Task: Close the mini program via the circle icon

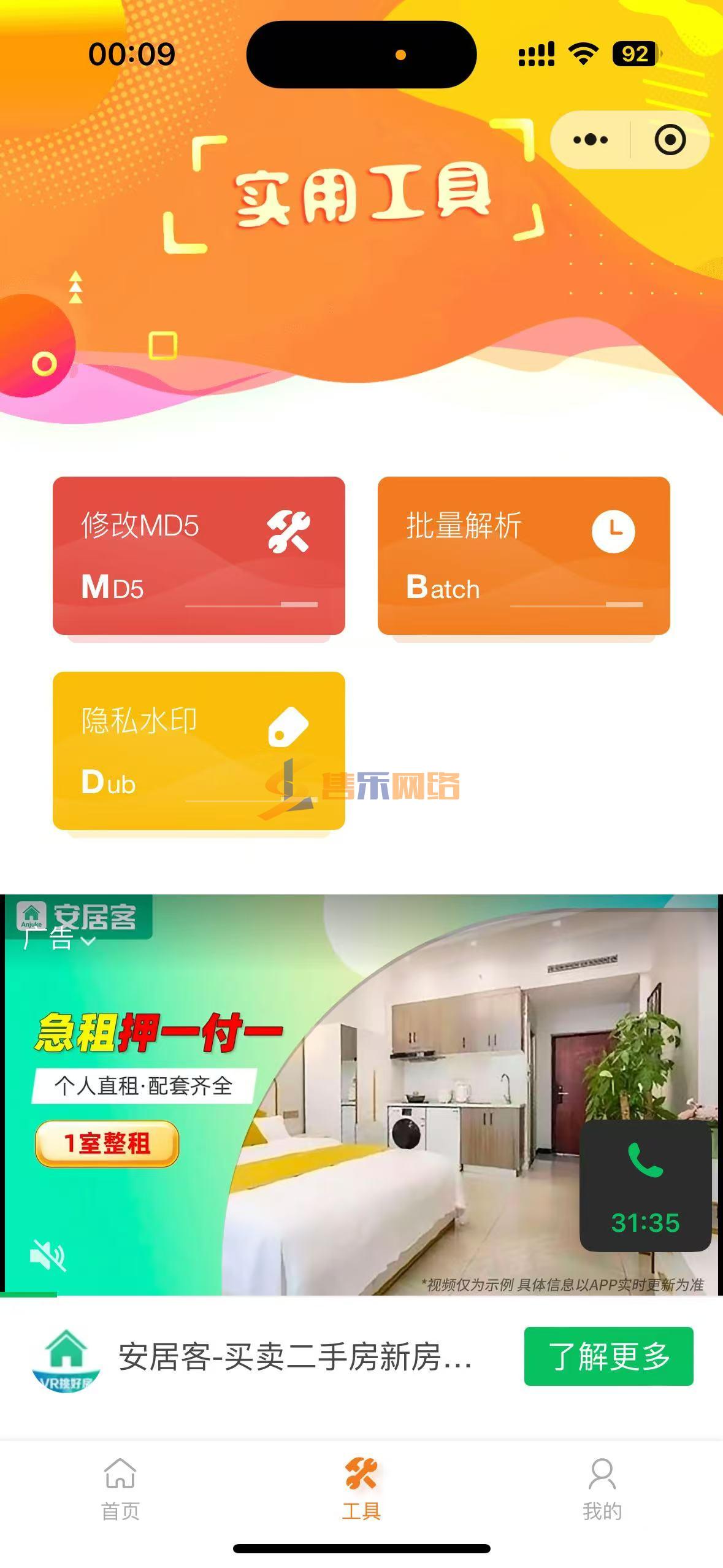Action: coord(670,140)
